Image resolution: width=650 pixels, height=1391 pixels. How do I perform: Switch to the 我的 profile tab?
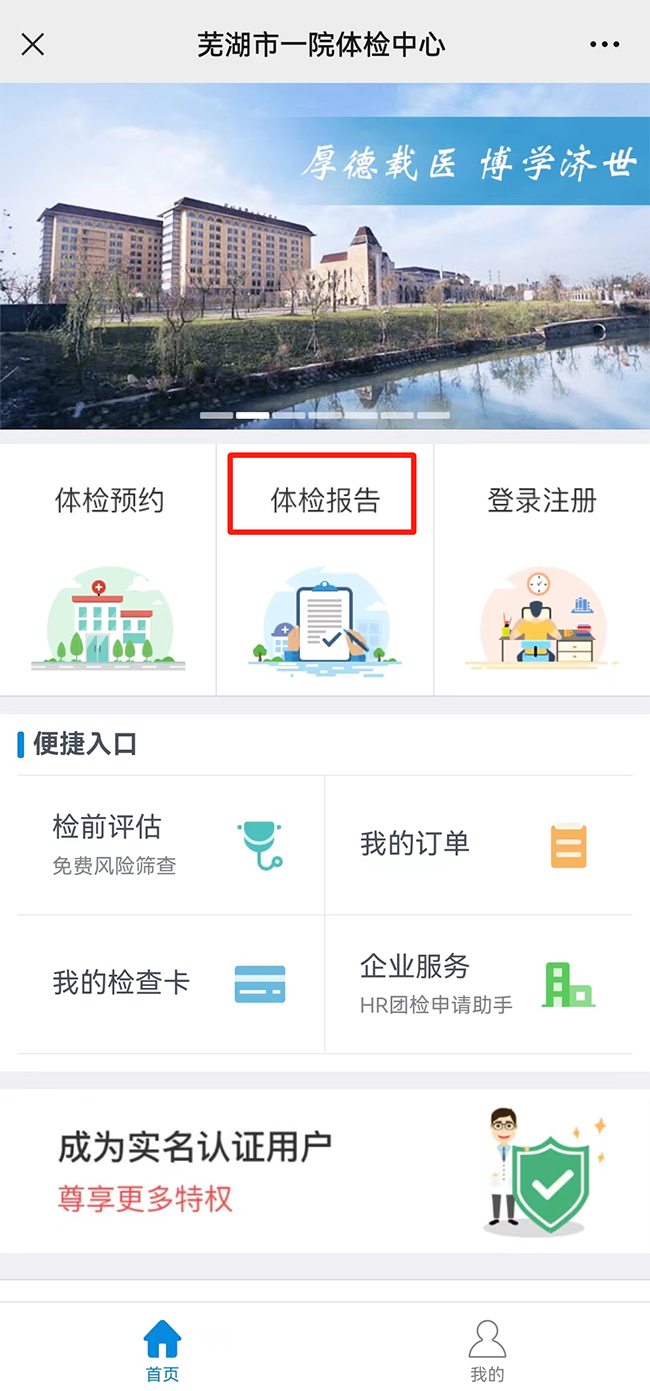487,1349
